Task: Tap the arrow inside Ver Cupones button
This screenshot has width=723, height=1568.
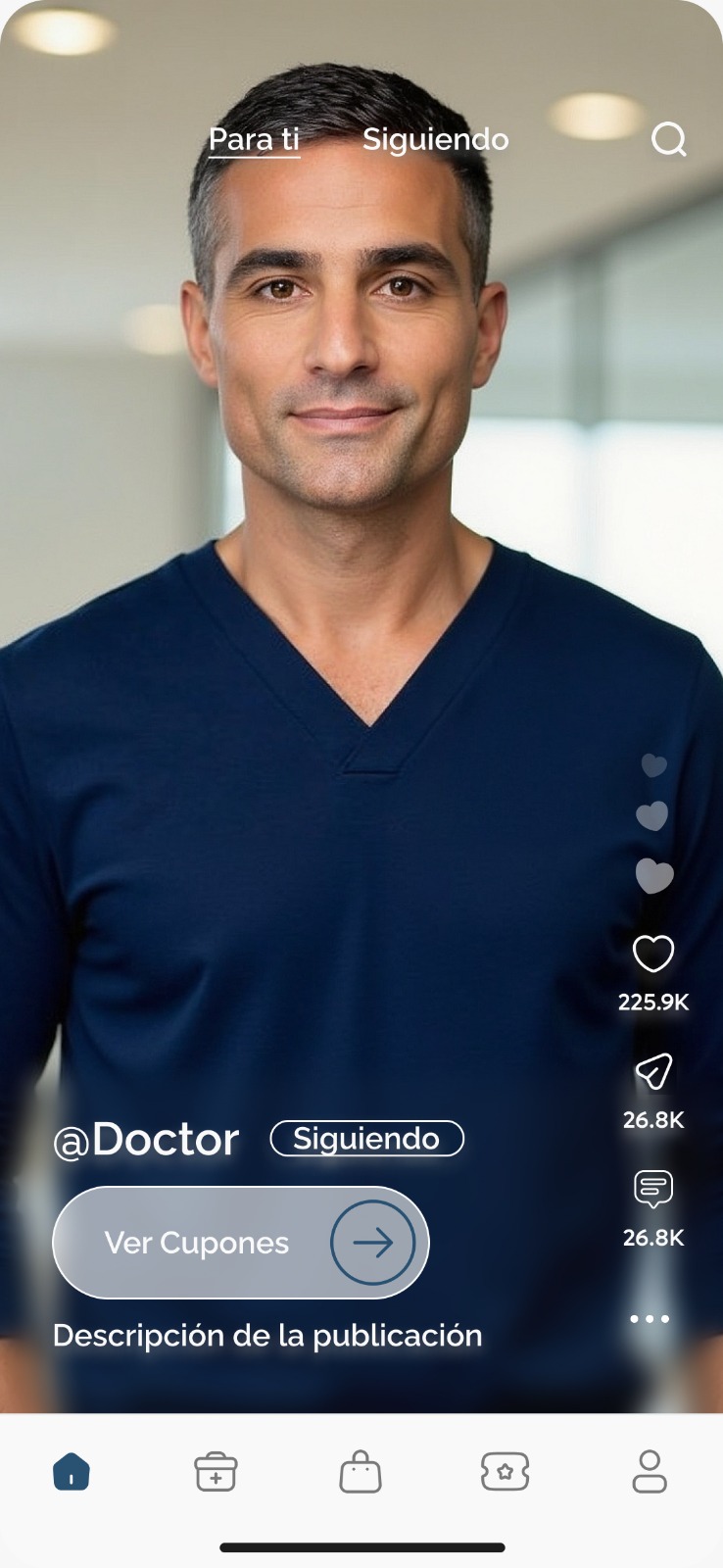Action: [373, 1242]
